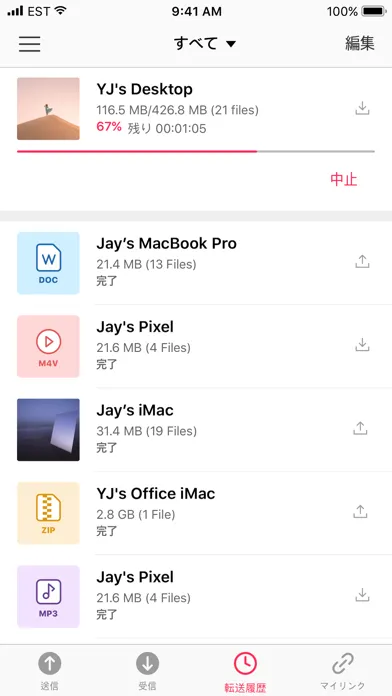Viewport: 392px width, 696px height.
Task: Tap the upload icon for Jay's MacBook Pro
Action: point(362,262)
